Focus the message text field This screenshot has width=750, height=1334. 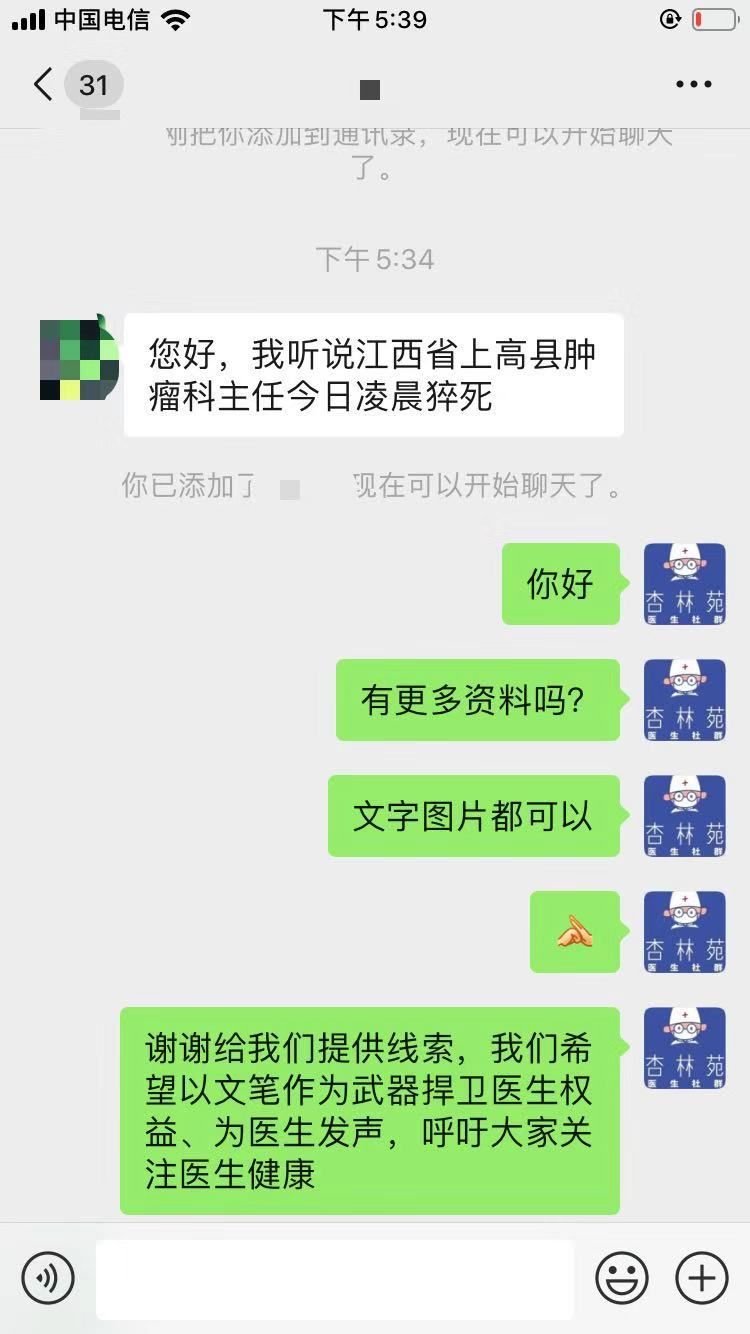(x=334, y=1278)
